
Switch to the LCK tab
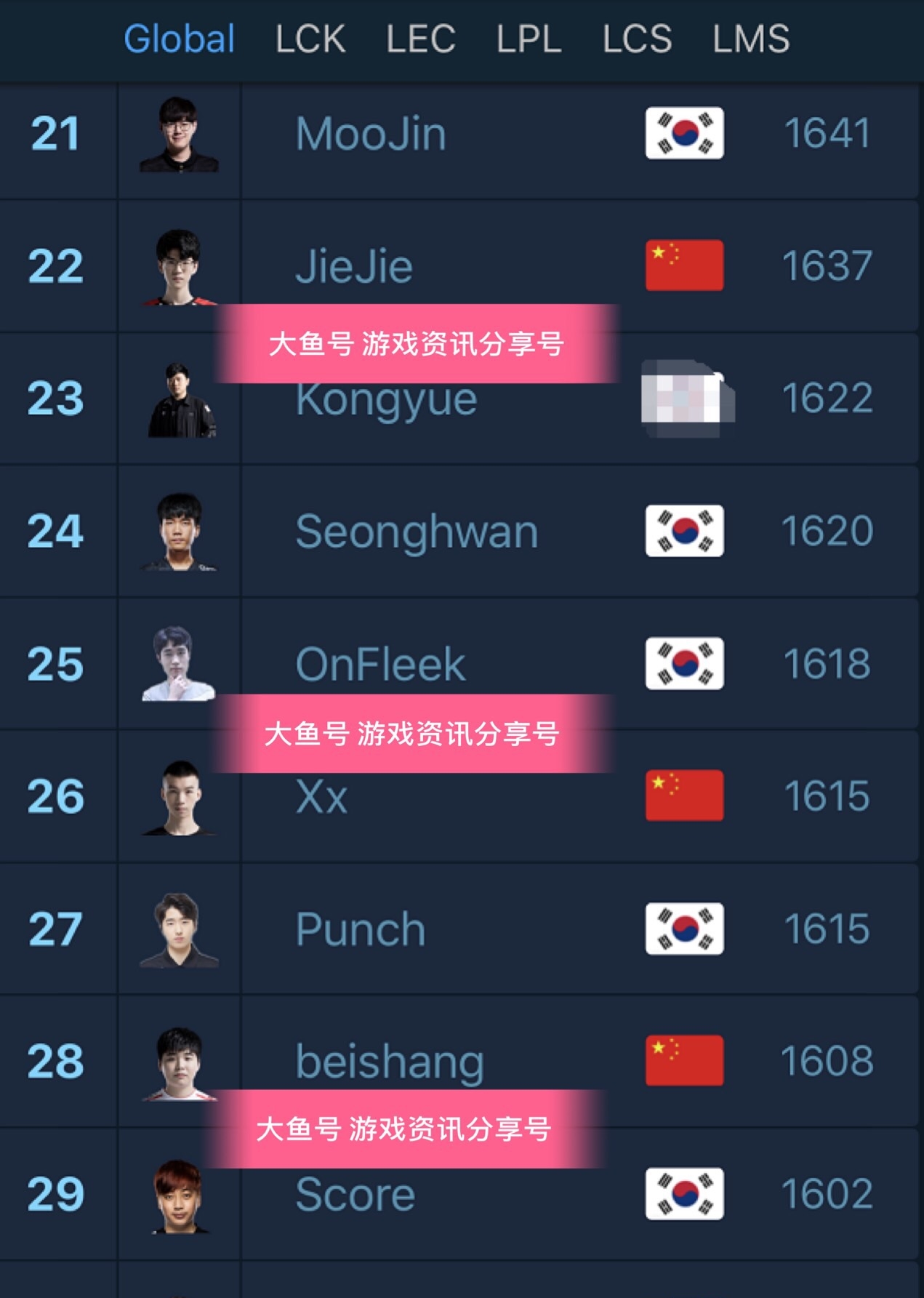310,39
